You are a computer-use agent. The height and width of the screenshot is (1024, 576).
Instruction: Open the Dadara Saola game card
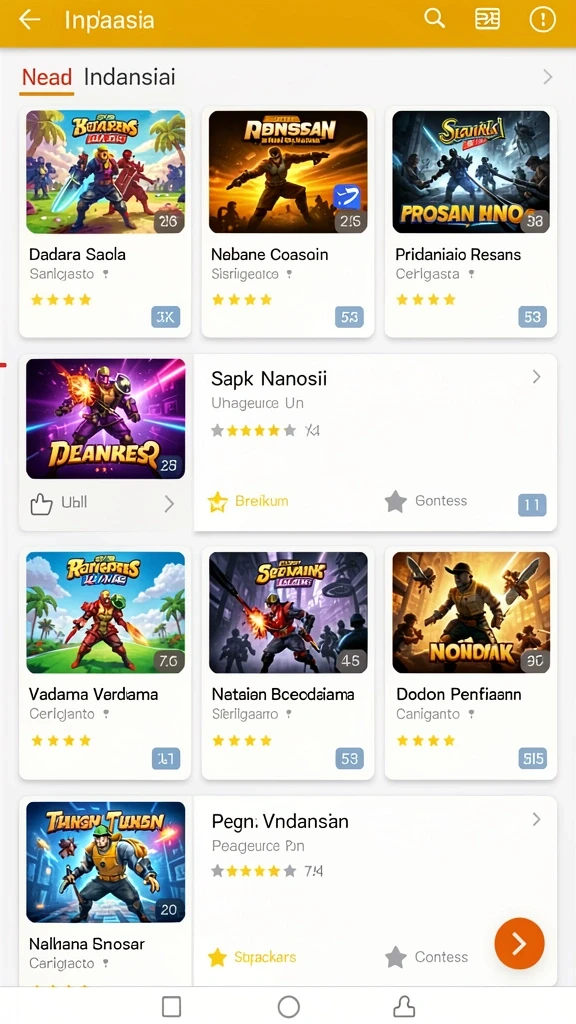coord(105,222)
